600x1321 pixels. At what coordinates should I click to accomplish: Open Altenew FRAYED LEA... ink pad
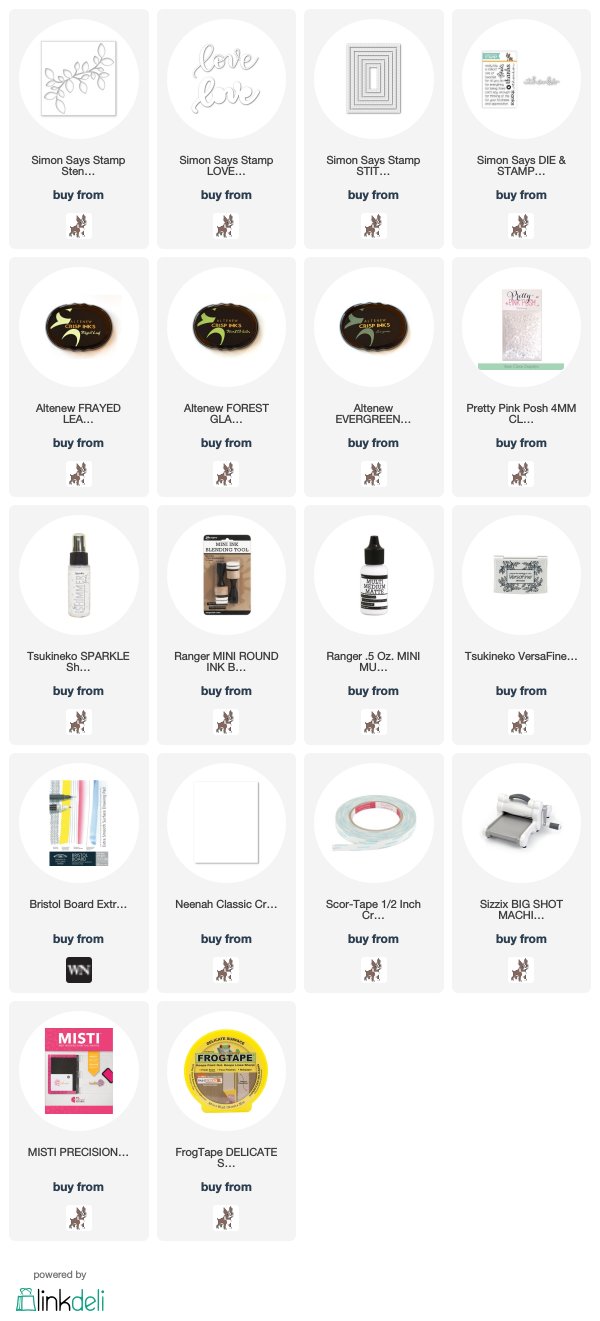point(78,325)
